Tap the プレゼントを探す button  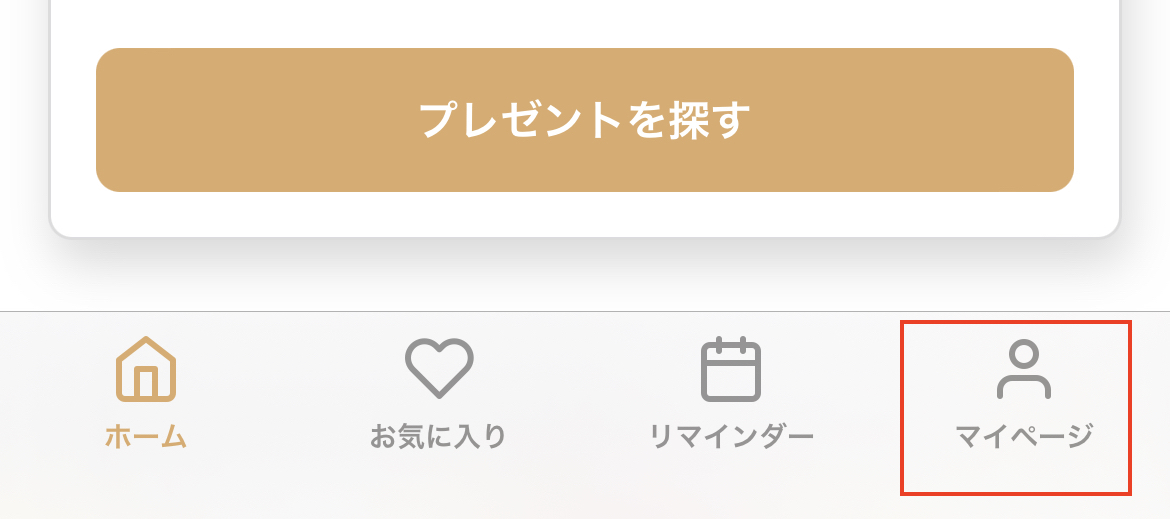[584, 120]
